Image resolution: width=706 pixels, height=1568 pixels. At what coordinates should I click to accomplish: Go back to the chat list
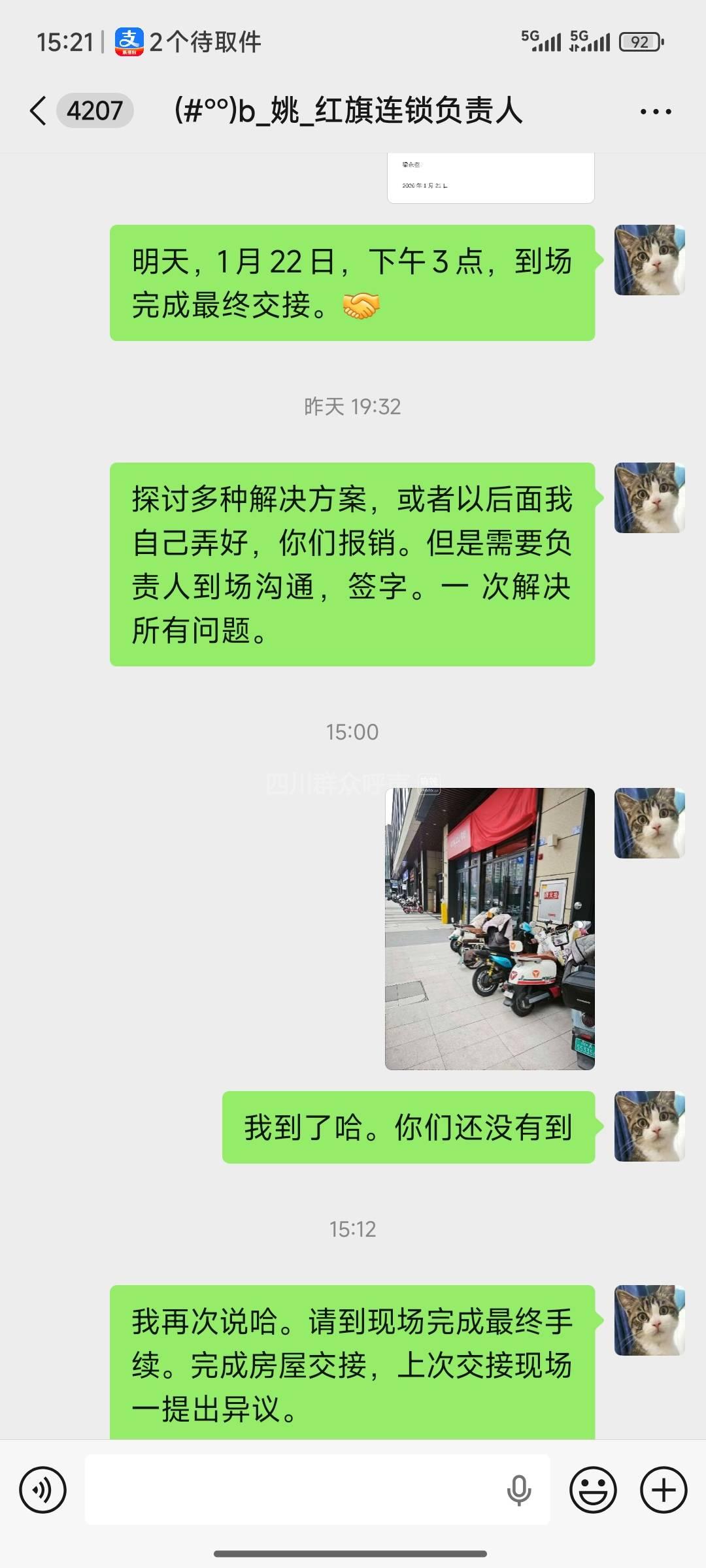[39, 110]
